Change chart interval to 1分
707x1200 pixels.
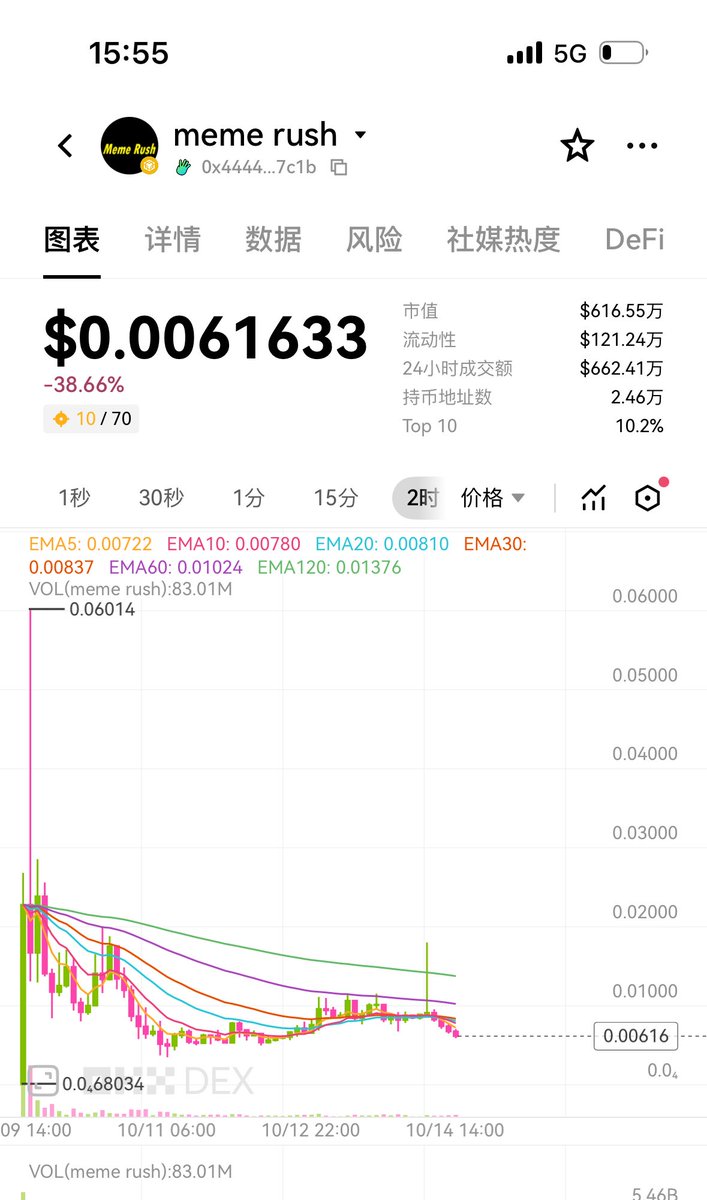click(x=249, y=498)
